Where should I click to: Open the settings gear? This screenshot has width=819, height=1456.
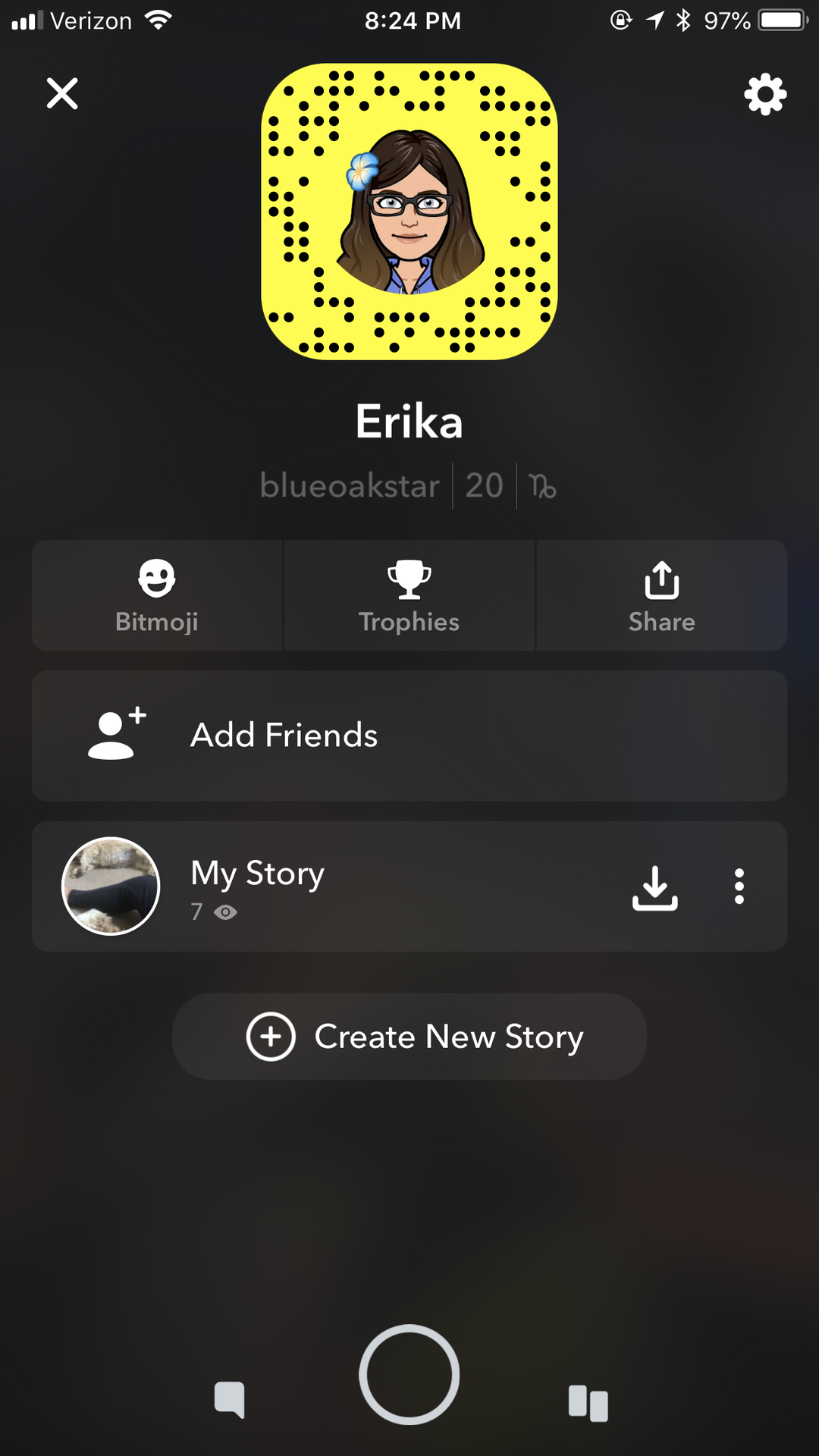pyautogui.click(x=764, y=94)
